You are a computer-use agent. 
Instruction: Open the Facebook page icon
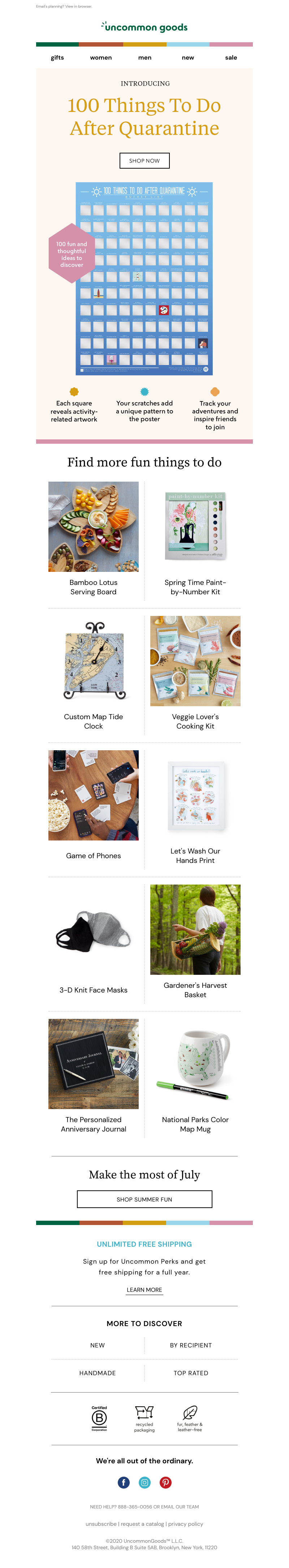click(124, 1482)
